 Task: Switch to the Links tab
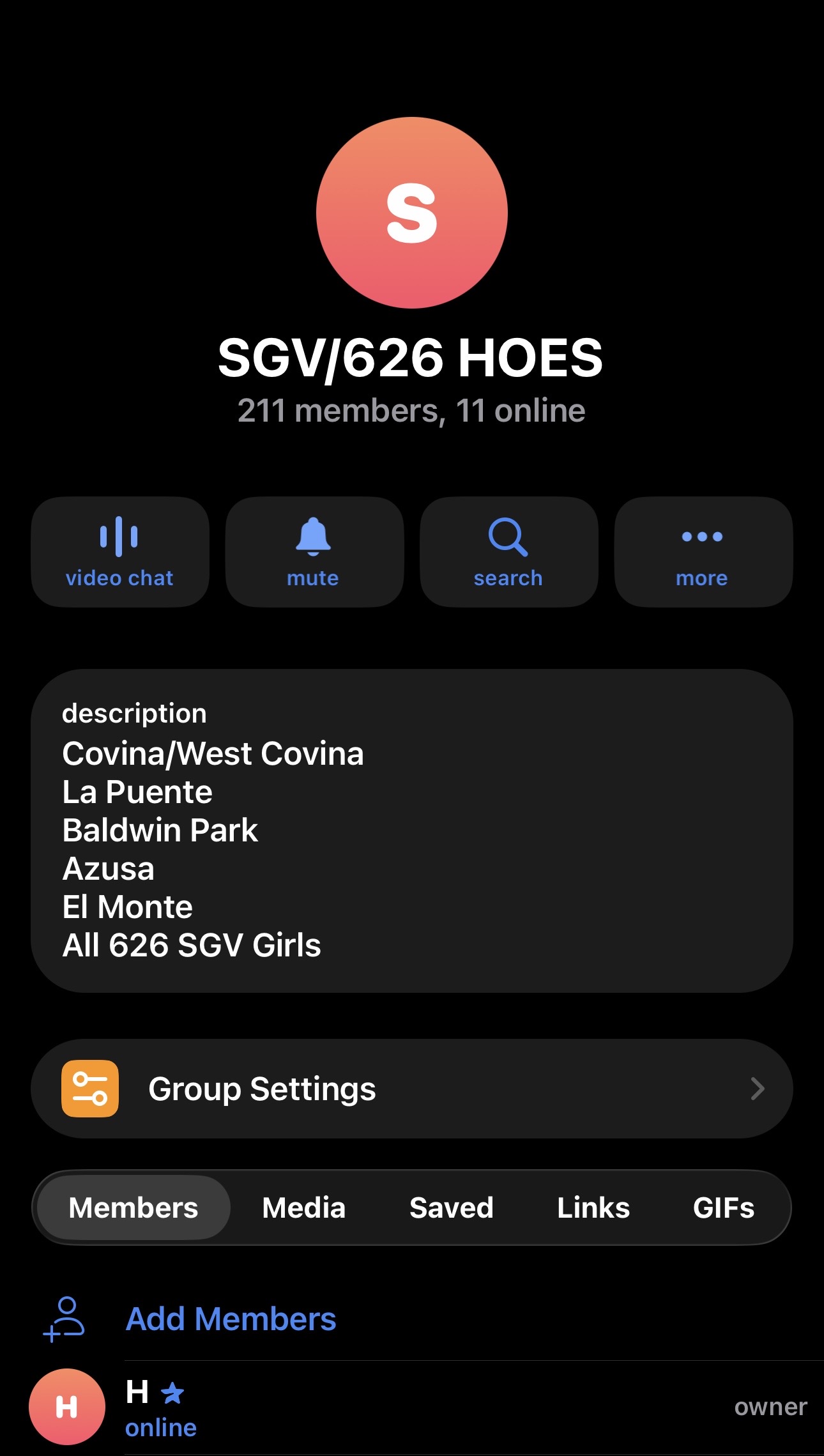pyautogui.click(x=593, y=1207)
